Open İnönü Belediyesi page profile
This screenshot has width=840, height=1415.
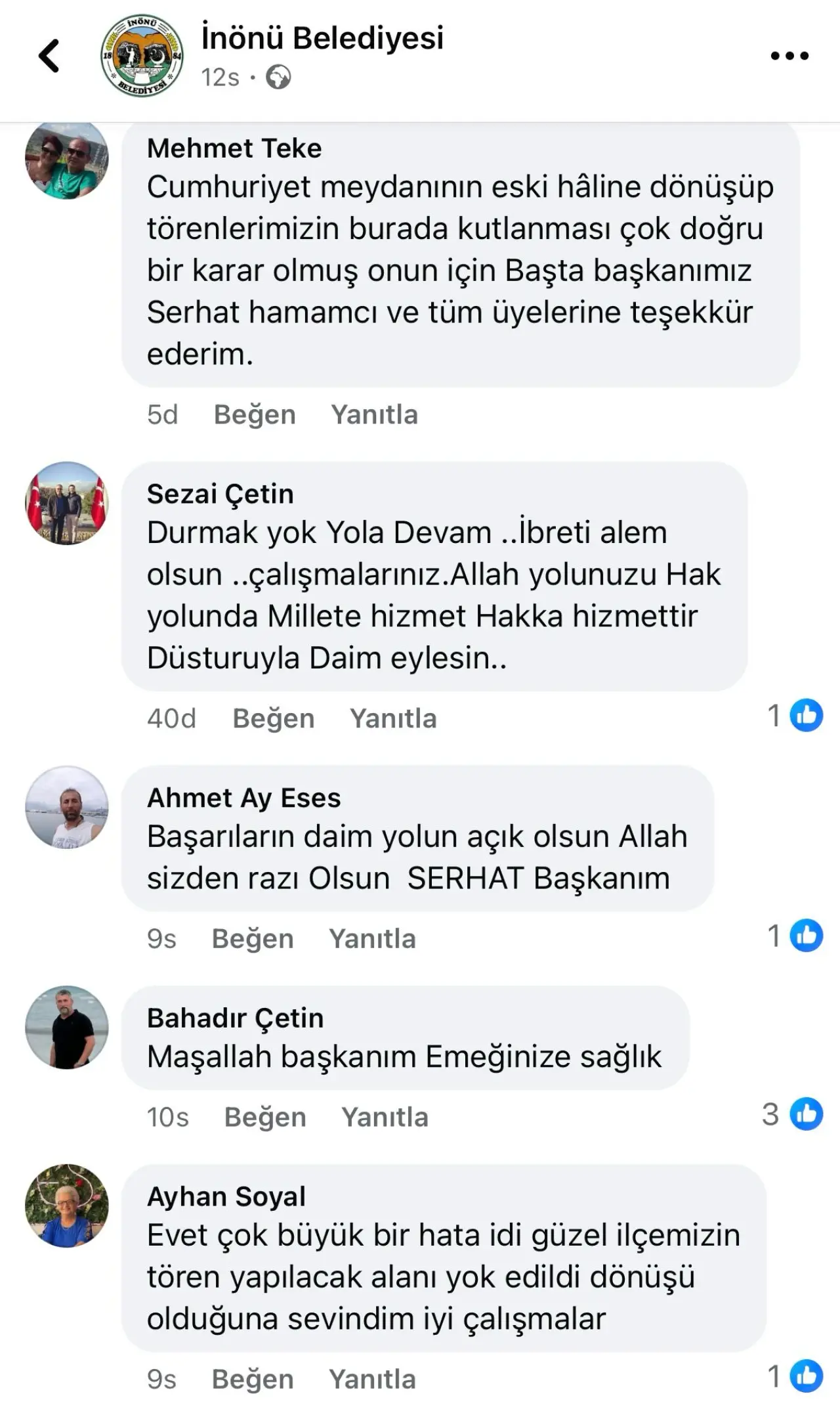tap(322, 38)
